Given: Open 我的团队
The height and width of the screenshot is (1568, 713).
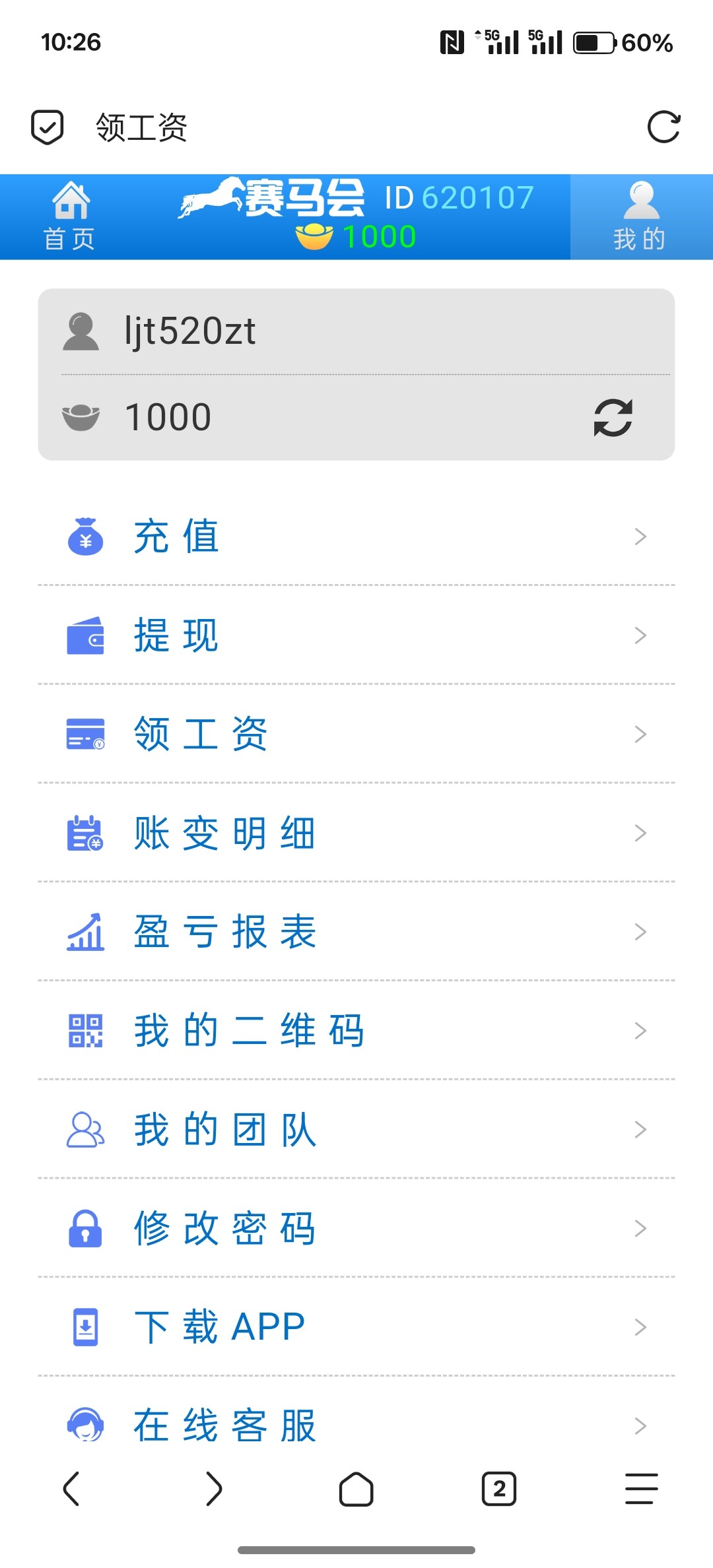Looking at the screenshot, I should pos(356,1130).
